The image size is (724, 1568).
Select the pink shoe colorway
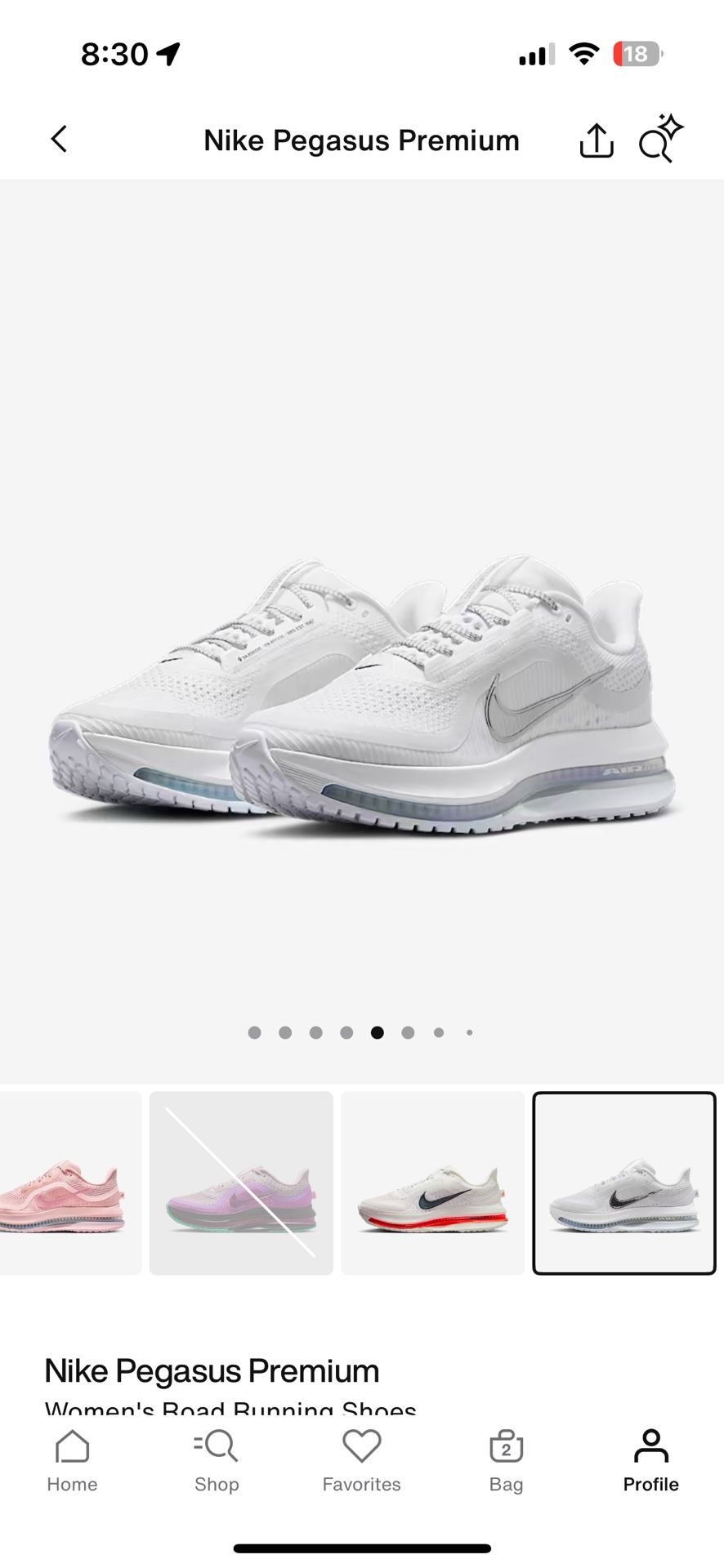(69, 1183)
